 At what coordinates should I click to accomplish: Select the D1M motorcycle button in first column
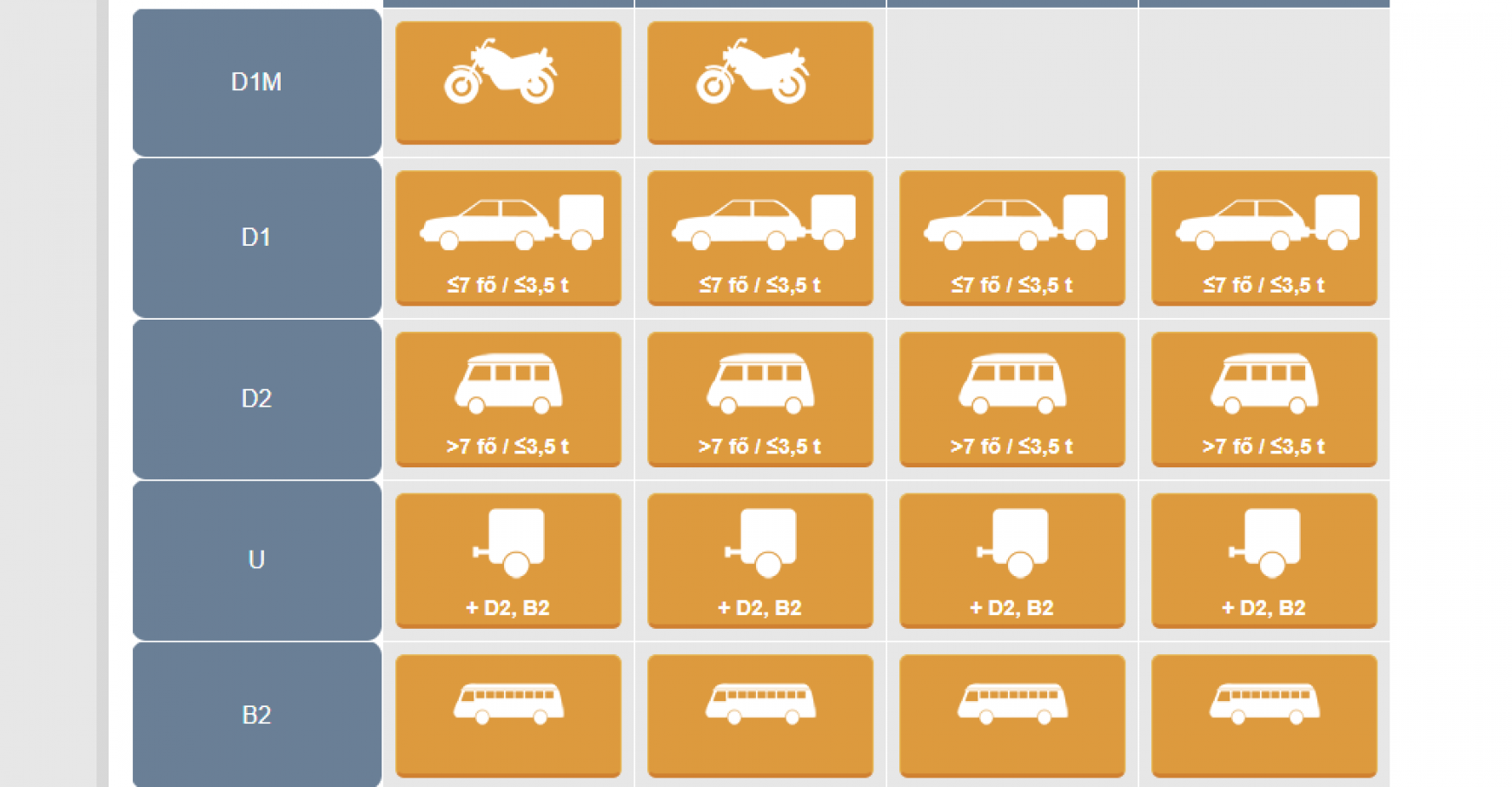point(508,82)
